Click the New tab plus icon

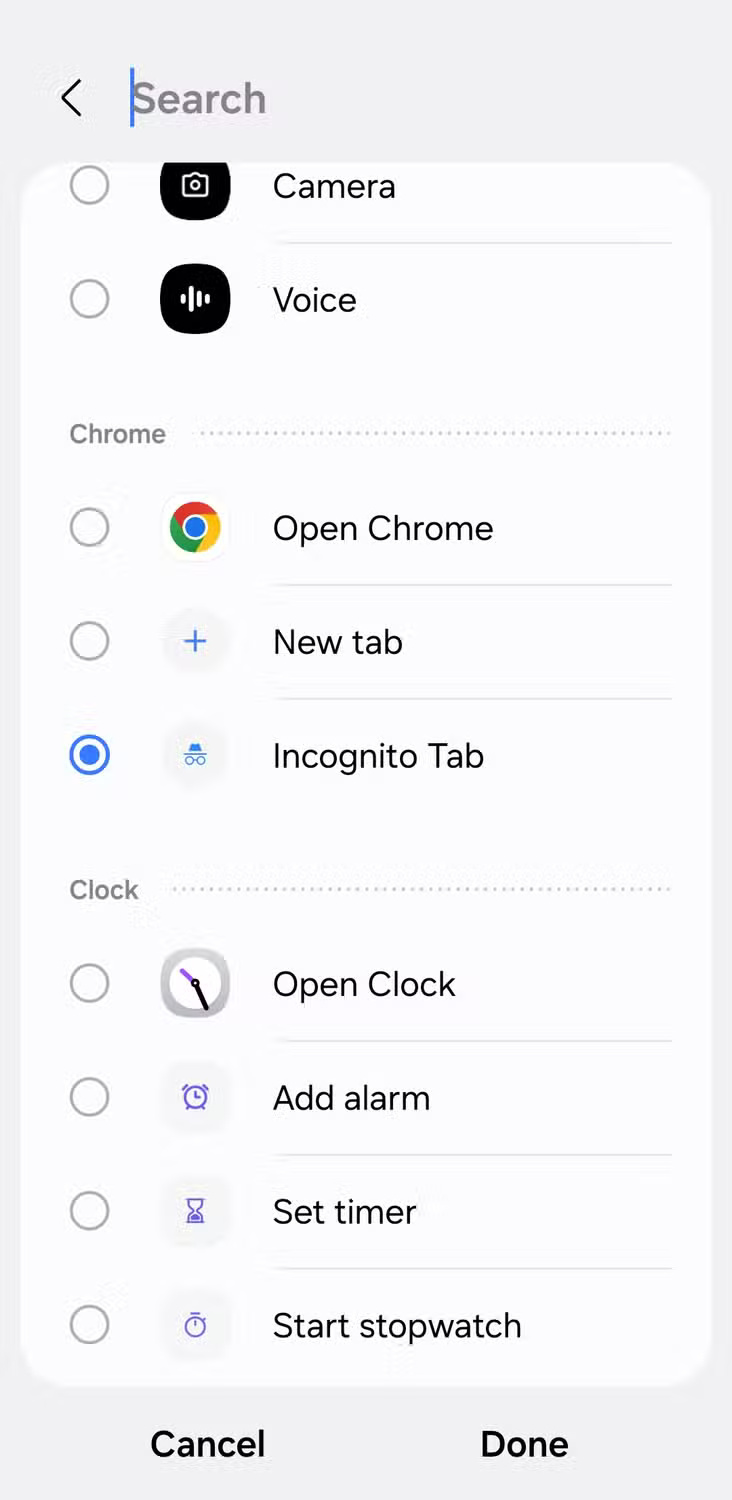(x=195, y=641)
